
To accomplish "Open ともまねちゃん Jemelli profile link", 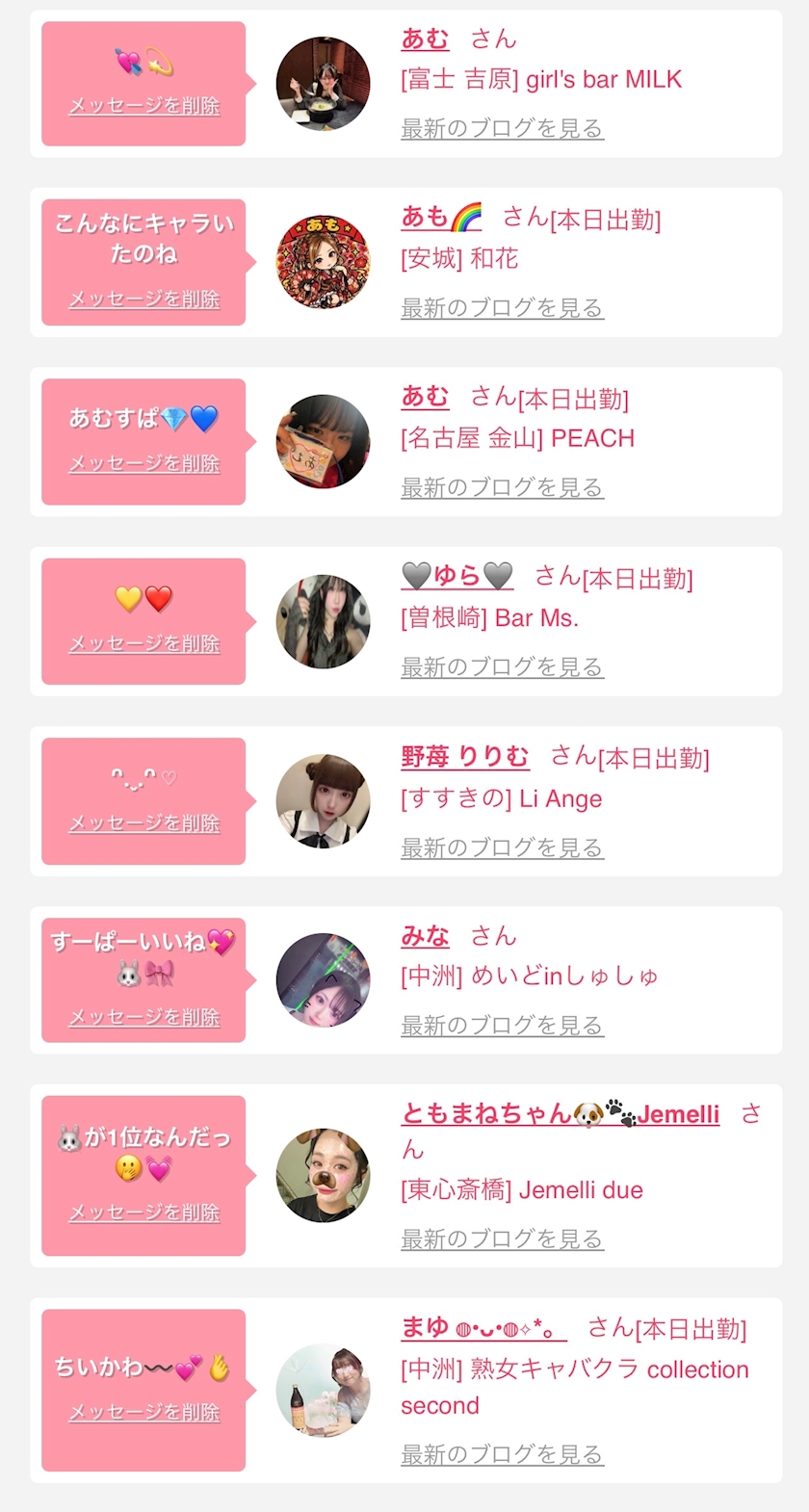I will (x=561, y=1114).
